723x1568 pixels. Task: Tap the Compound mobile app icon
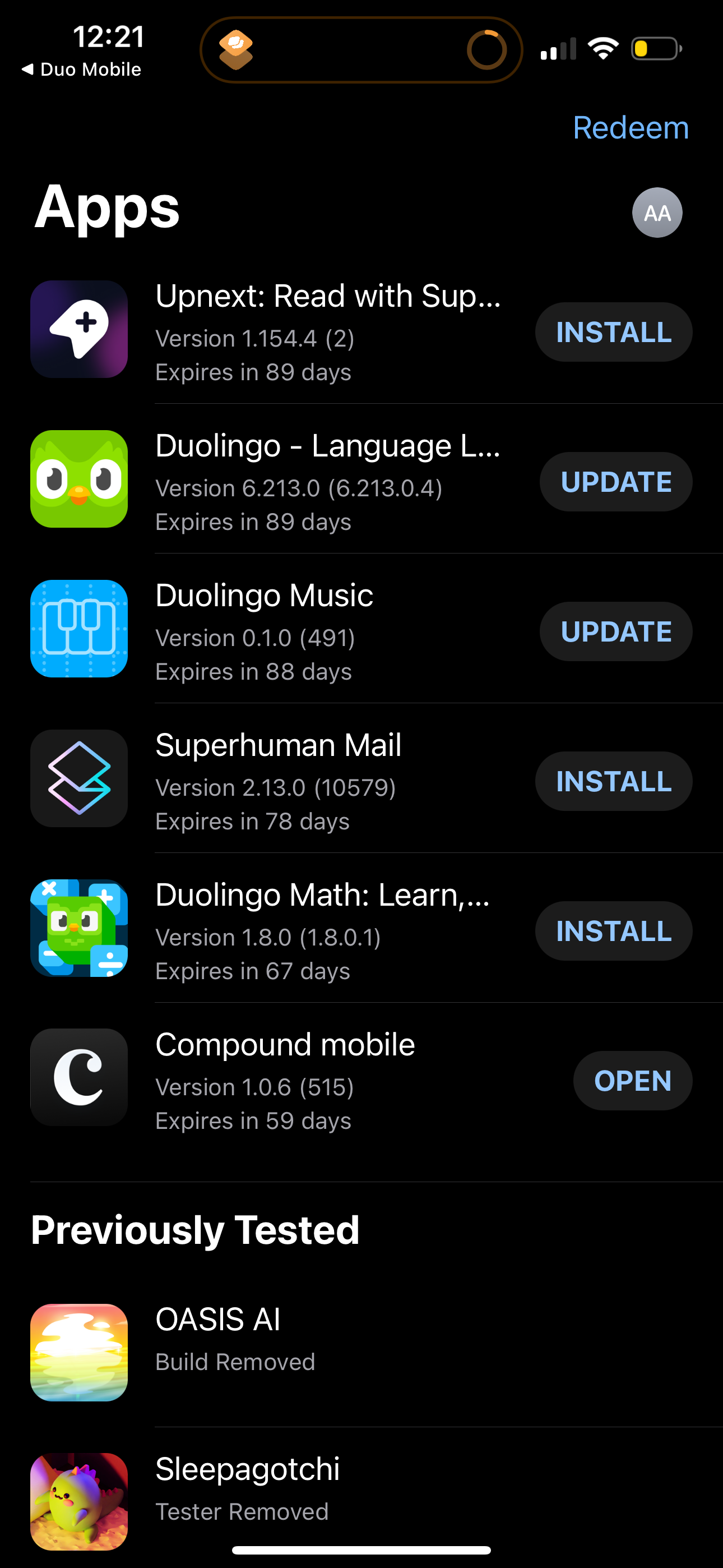pos(78,1077)
